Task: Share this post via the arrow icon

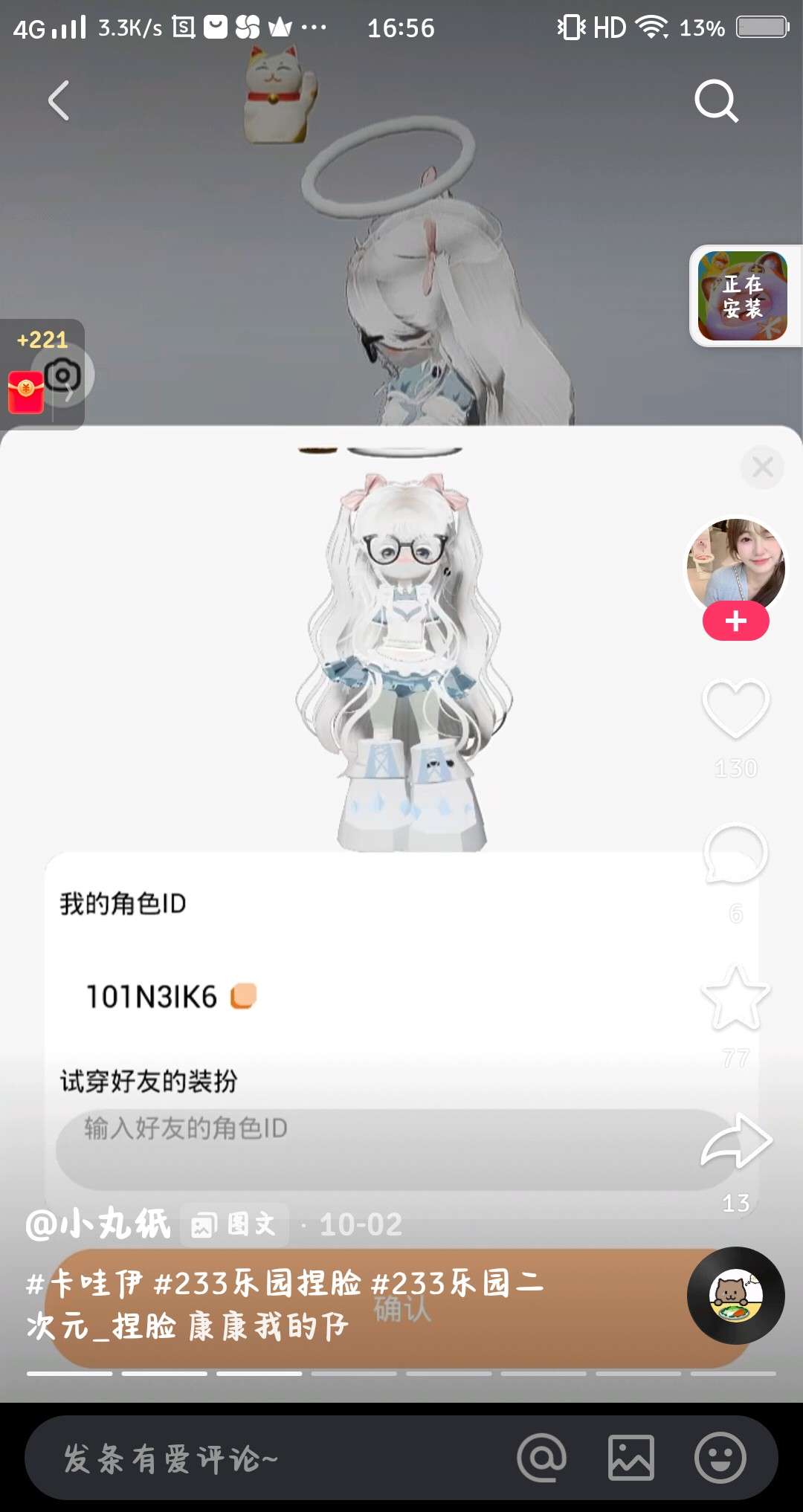Action: pos(735,1141)
